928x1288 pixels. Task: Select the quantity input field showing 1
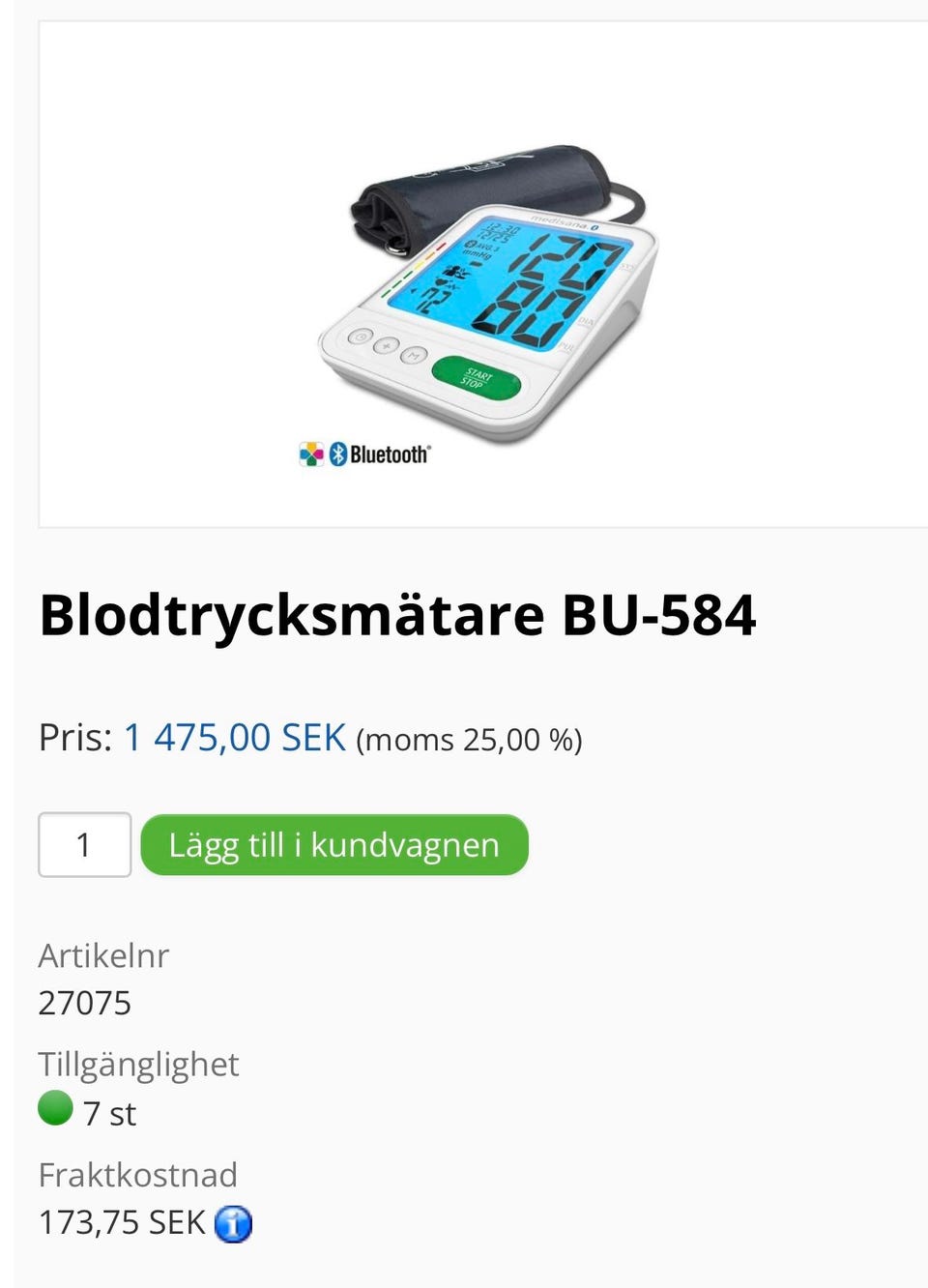pos(84,844)
